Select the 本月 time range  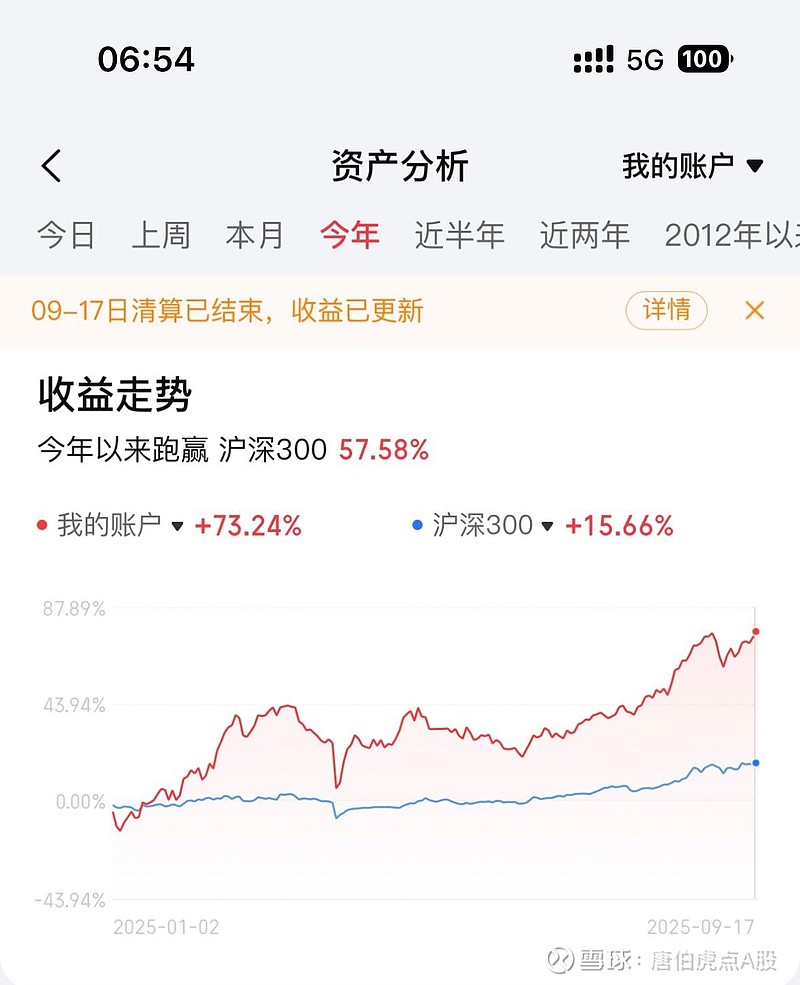click(x=255, y=236)
